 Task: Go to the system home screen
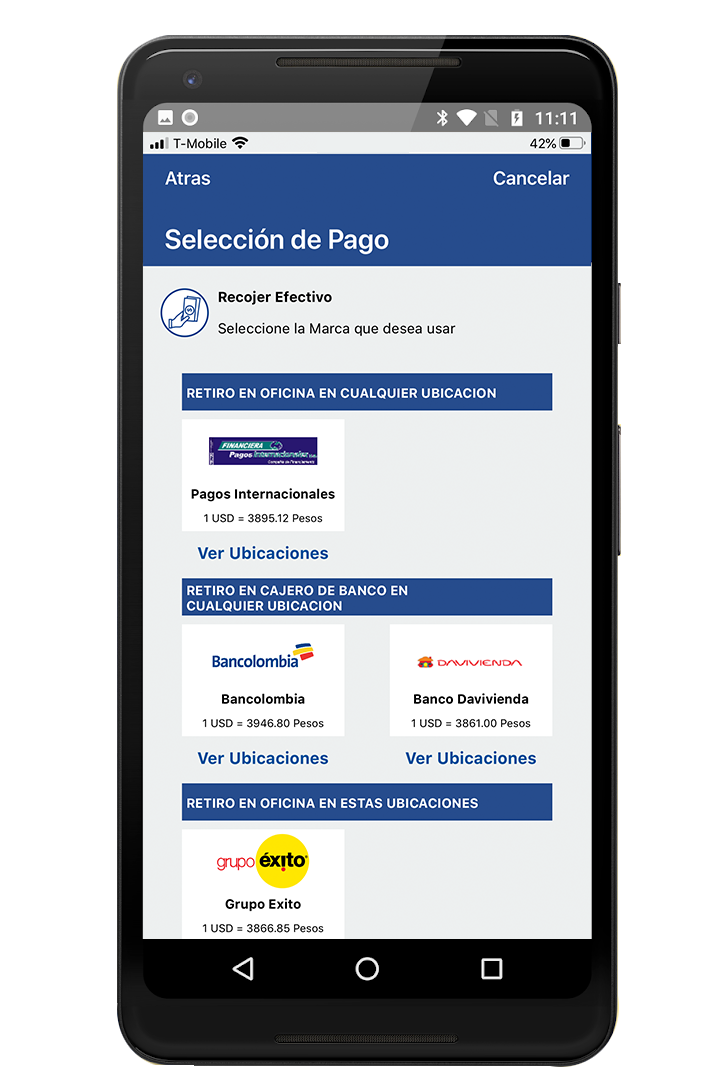367,968
